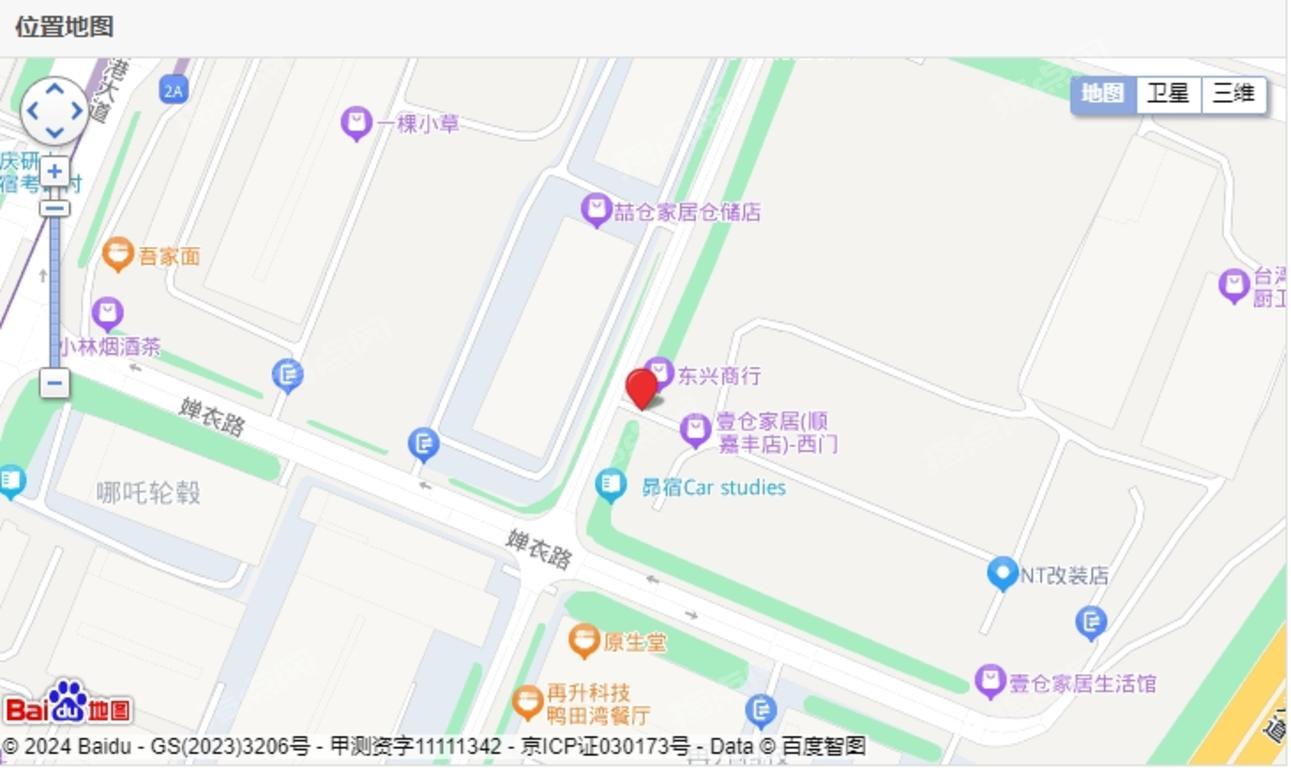The height and width of the screenshot is (768, 1291).
Task: Open the 喆仓家居仓储店 marker
Action: pyautogui.click(x=596, y=209)
